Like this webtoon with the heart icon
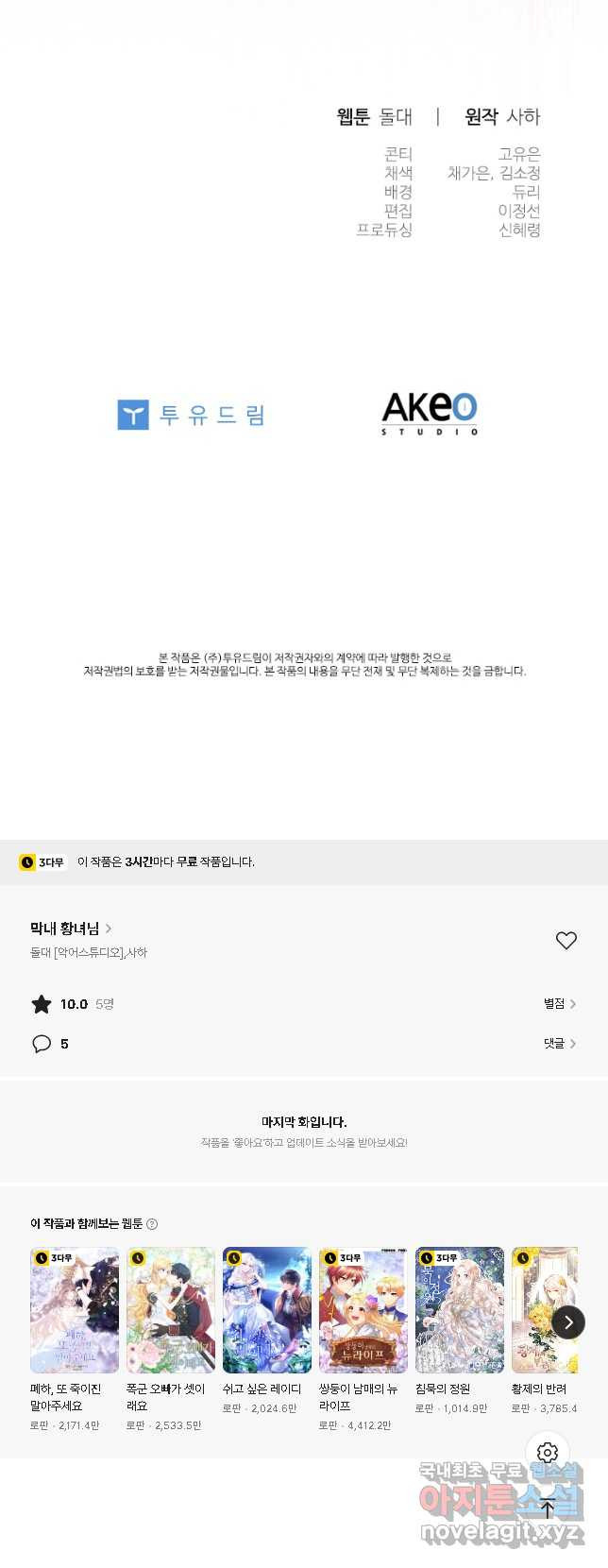This screenshot has height=1568, width=608. coord(566,940)
